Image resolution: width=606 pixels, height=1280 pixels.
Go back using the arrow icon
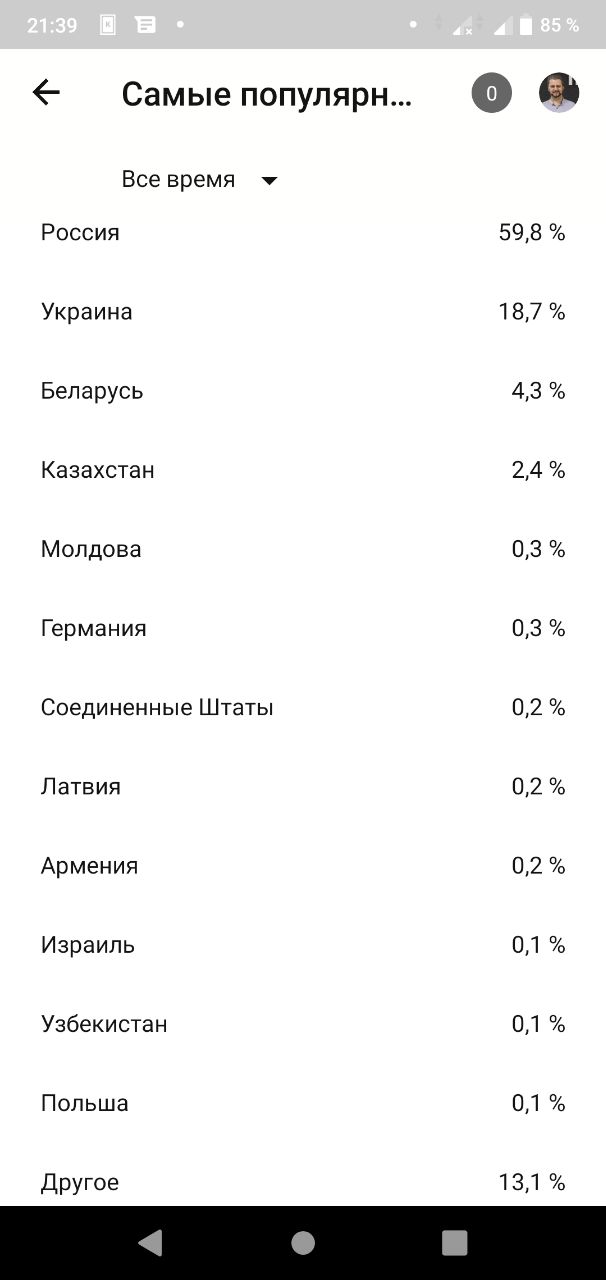pos(46,93)
